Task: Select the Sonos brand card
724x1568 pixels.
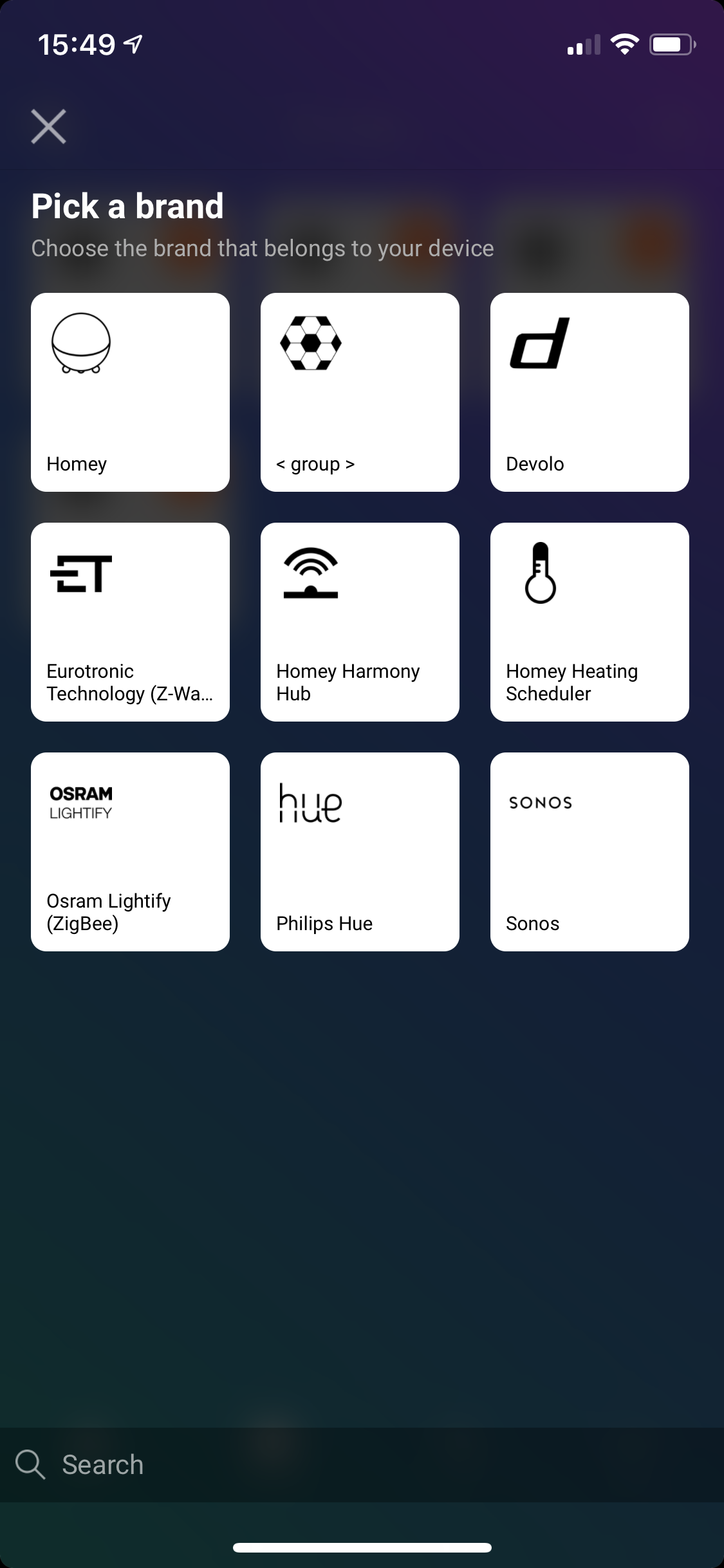Action: click(589, 852)
